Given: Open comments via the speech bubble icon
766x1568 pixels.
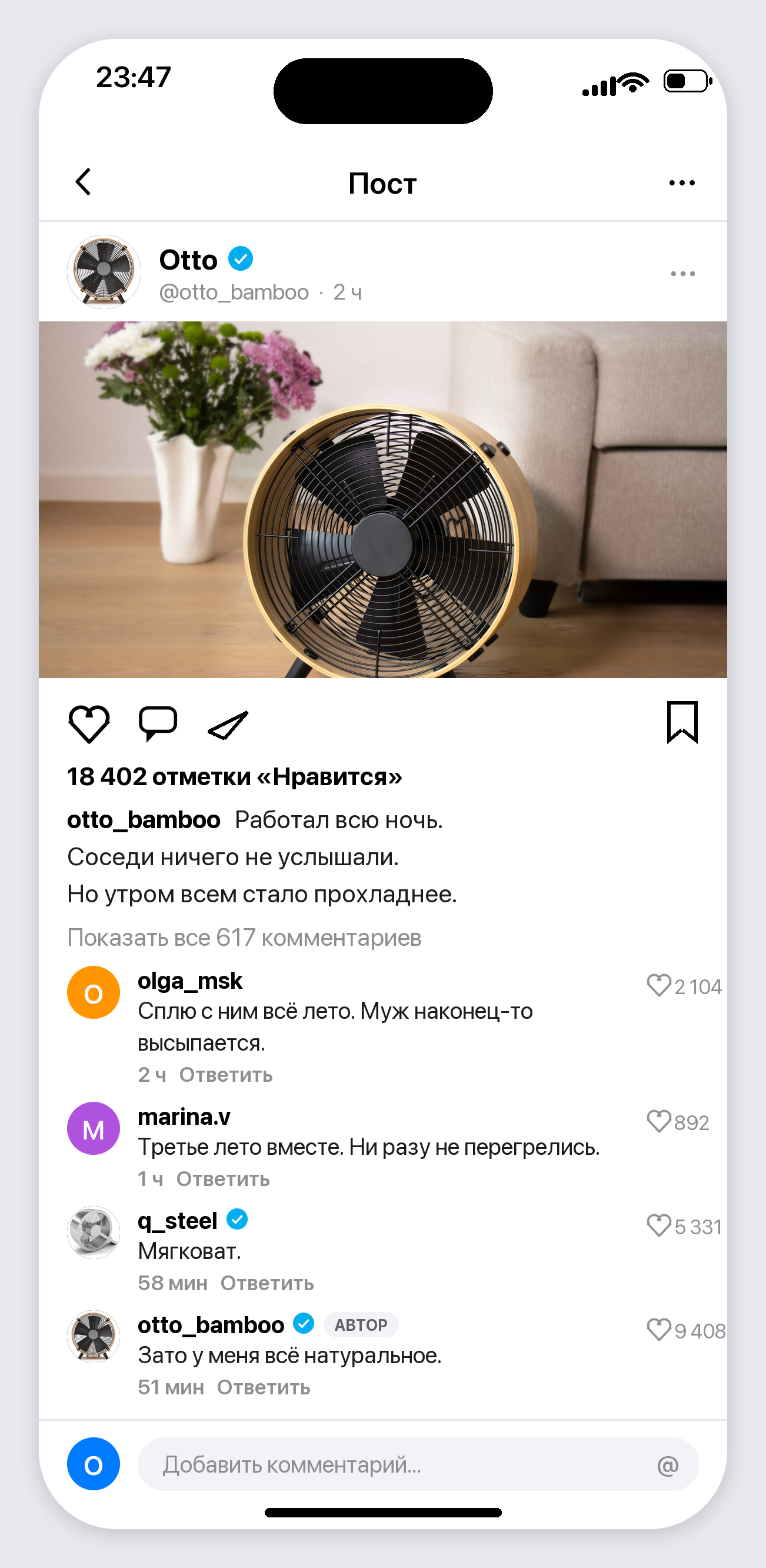Looking at the screenshot, I should point(158,723).
